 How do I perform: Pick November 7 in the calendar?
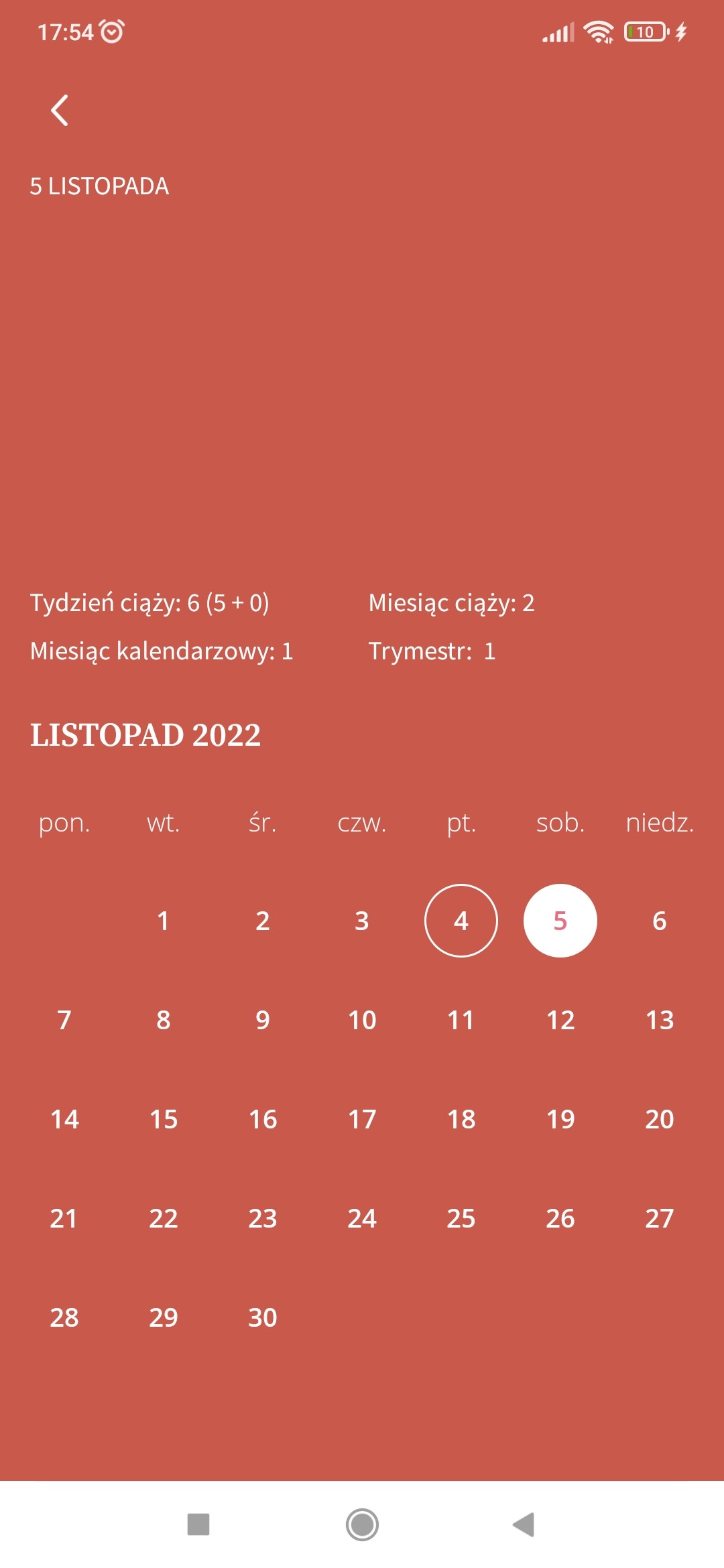point(64,1020)
